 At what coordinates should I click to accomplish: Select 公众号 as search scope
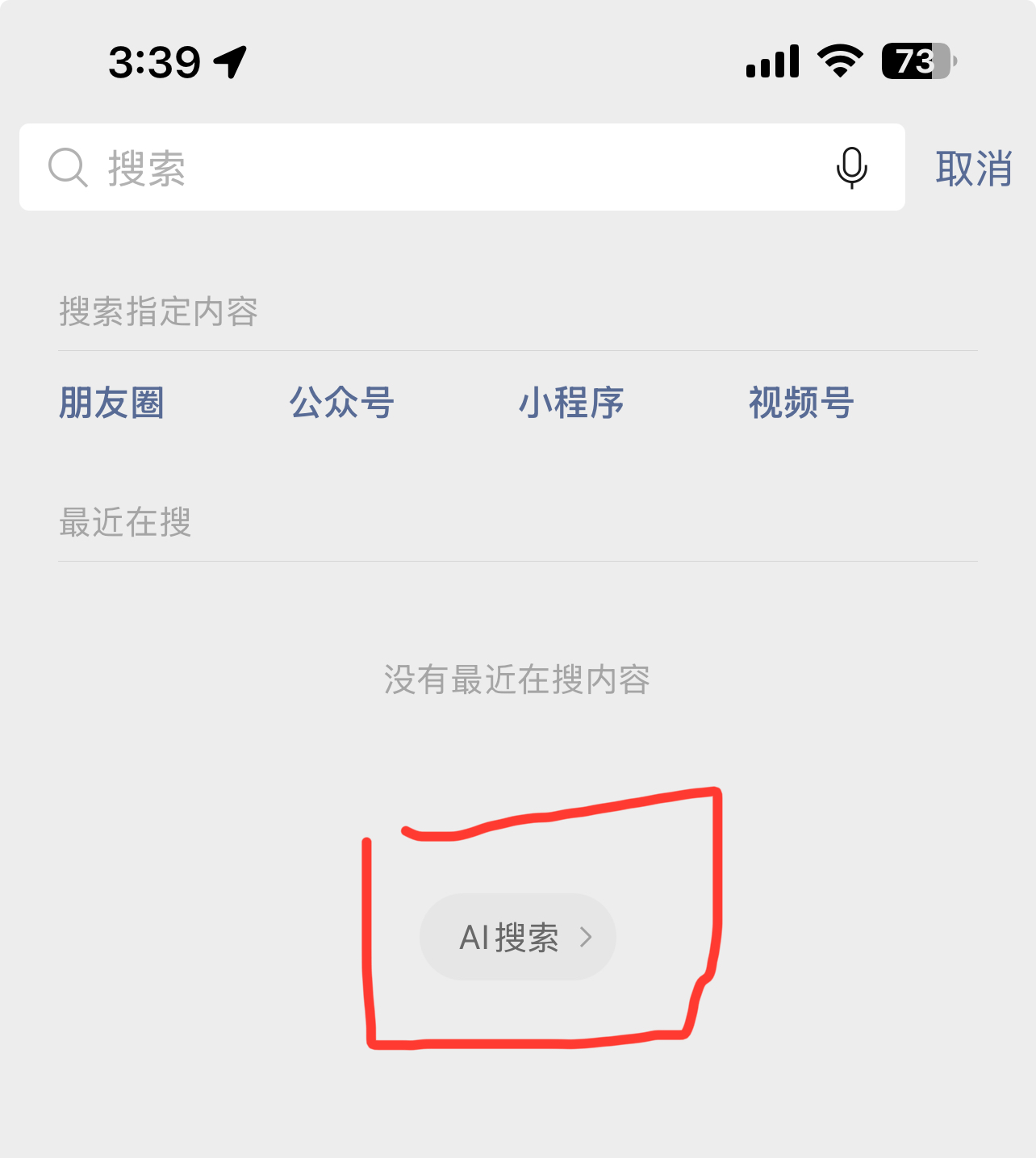[341, 403]
